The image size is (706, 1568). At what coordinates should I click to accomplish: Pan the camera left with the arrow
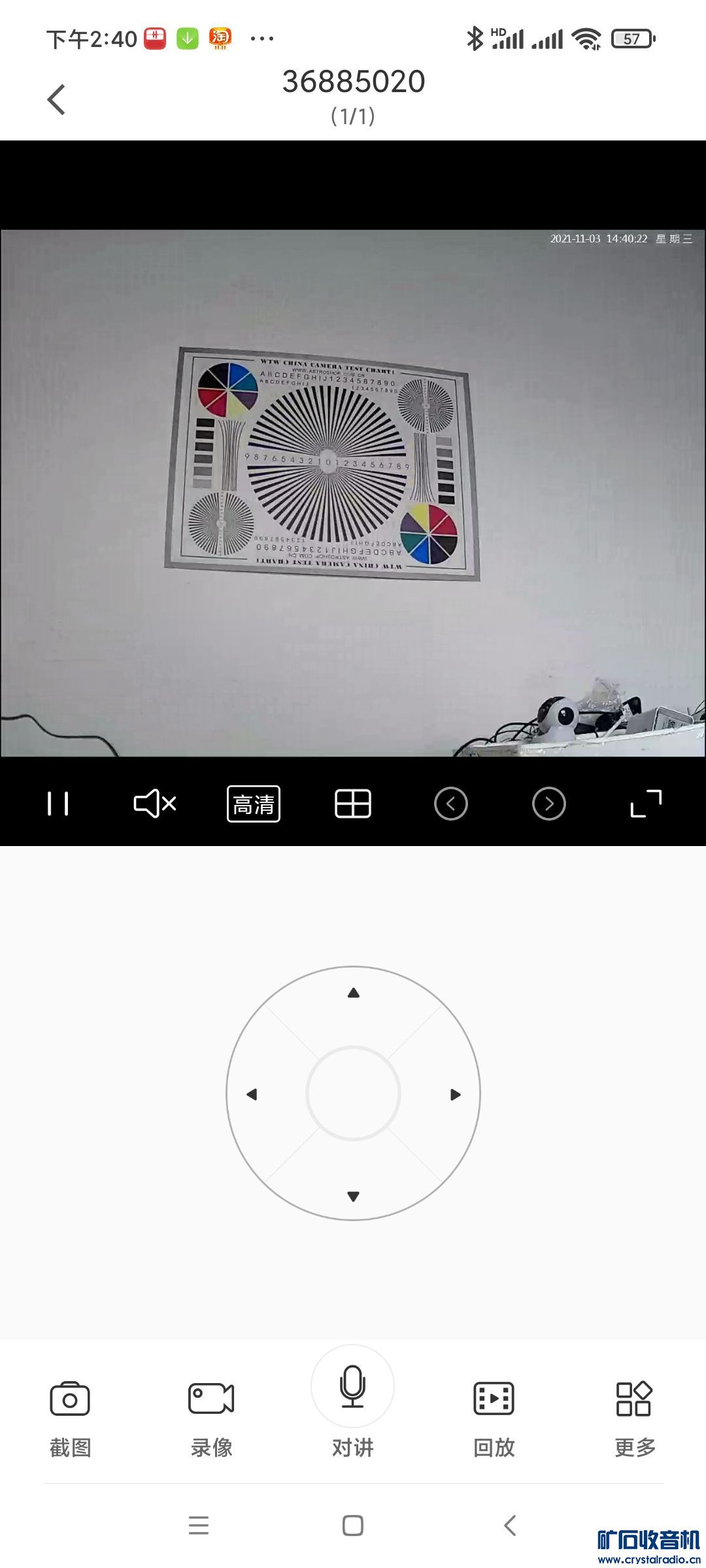click(x=252, y=1094)
